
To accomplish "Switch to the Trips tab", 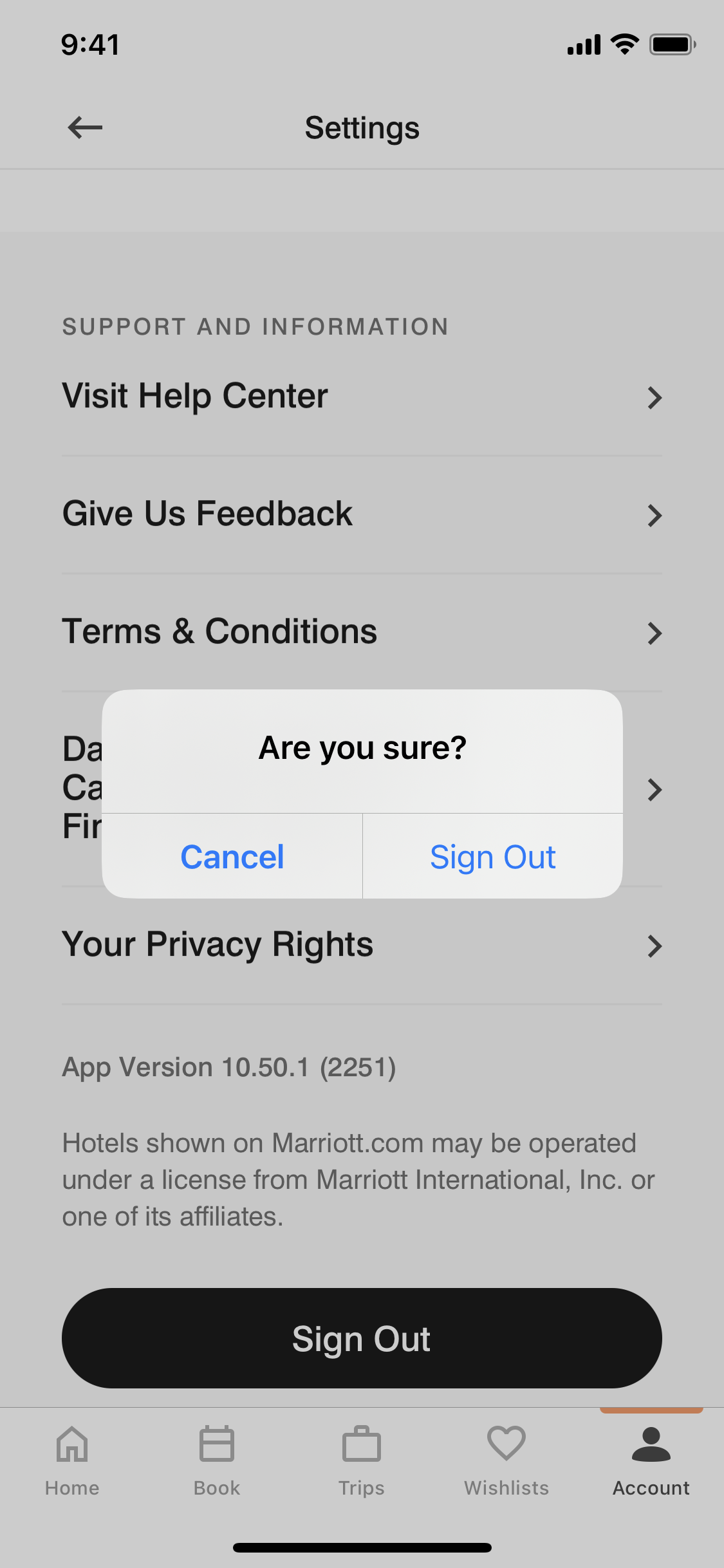I will coord(362,1461).
